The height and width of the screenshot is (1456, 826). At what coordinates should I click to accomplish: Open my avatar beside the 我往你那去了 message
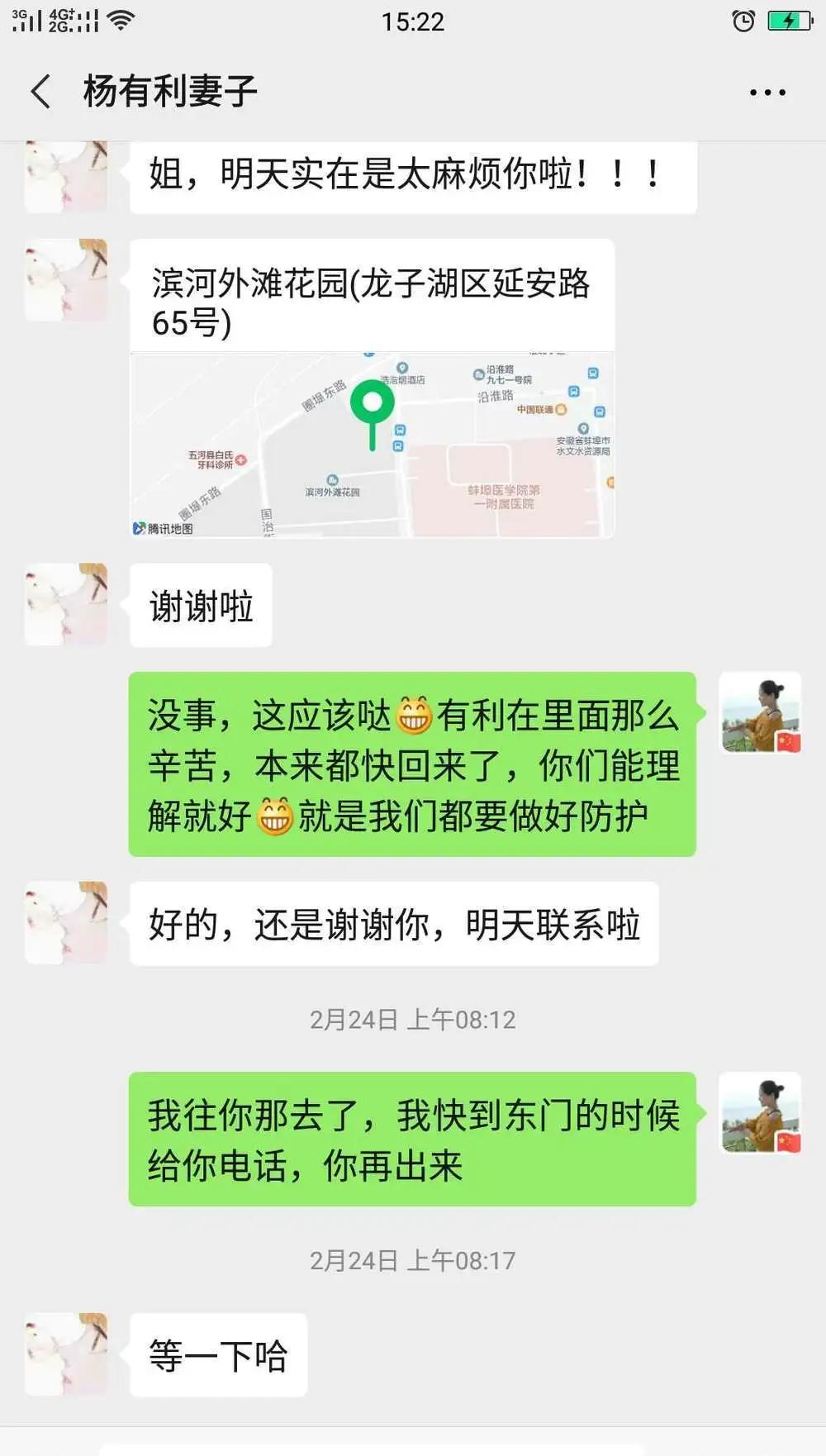coord(760,1113)
